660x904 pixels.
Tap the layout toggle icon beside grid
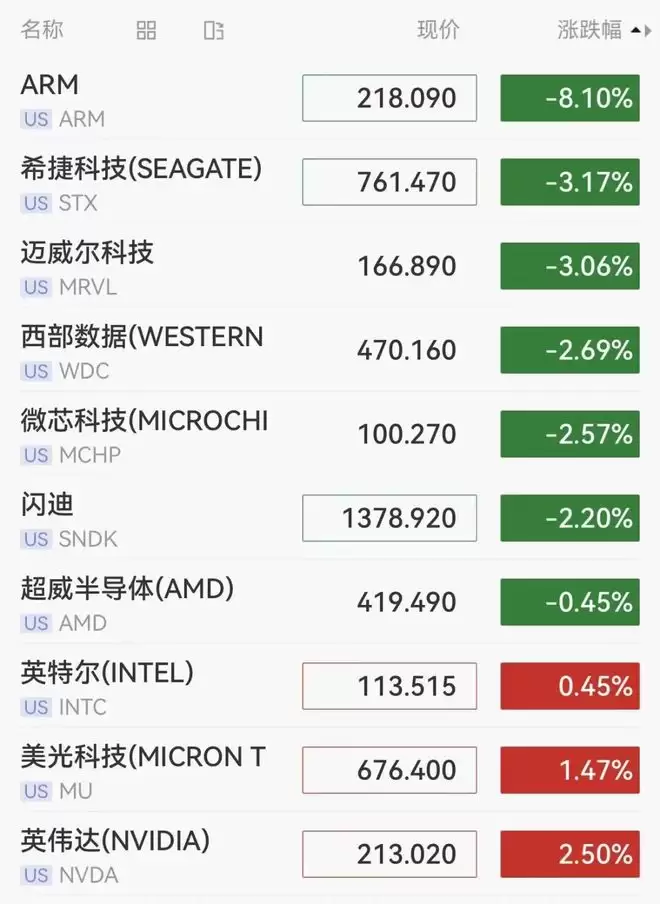click(x=213, y=30)
